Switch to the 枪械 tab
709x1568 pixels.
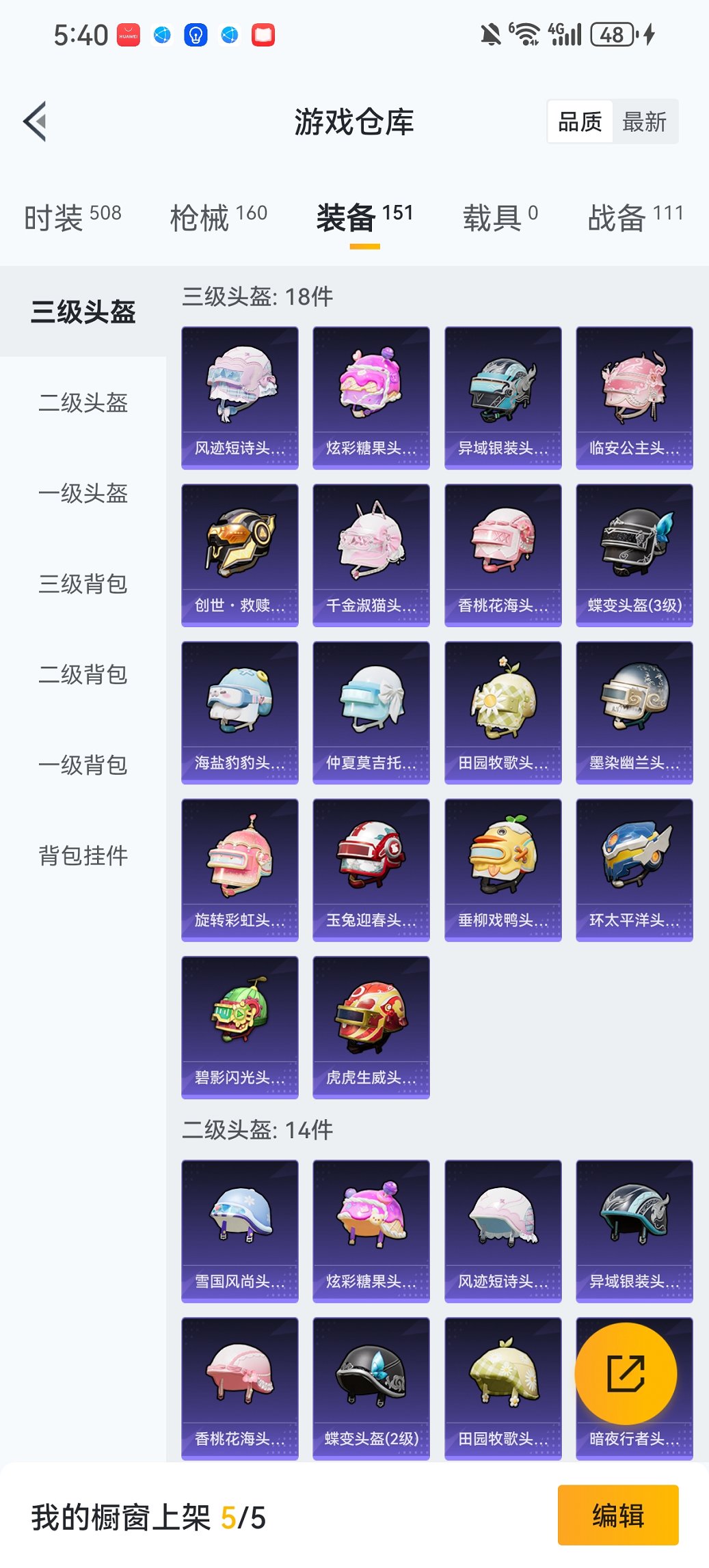pos(218,217)
